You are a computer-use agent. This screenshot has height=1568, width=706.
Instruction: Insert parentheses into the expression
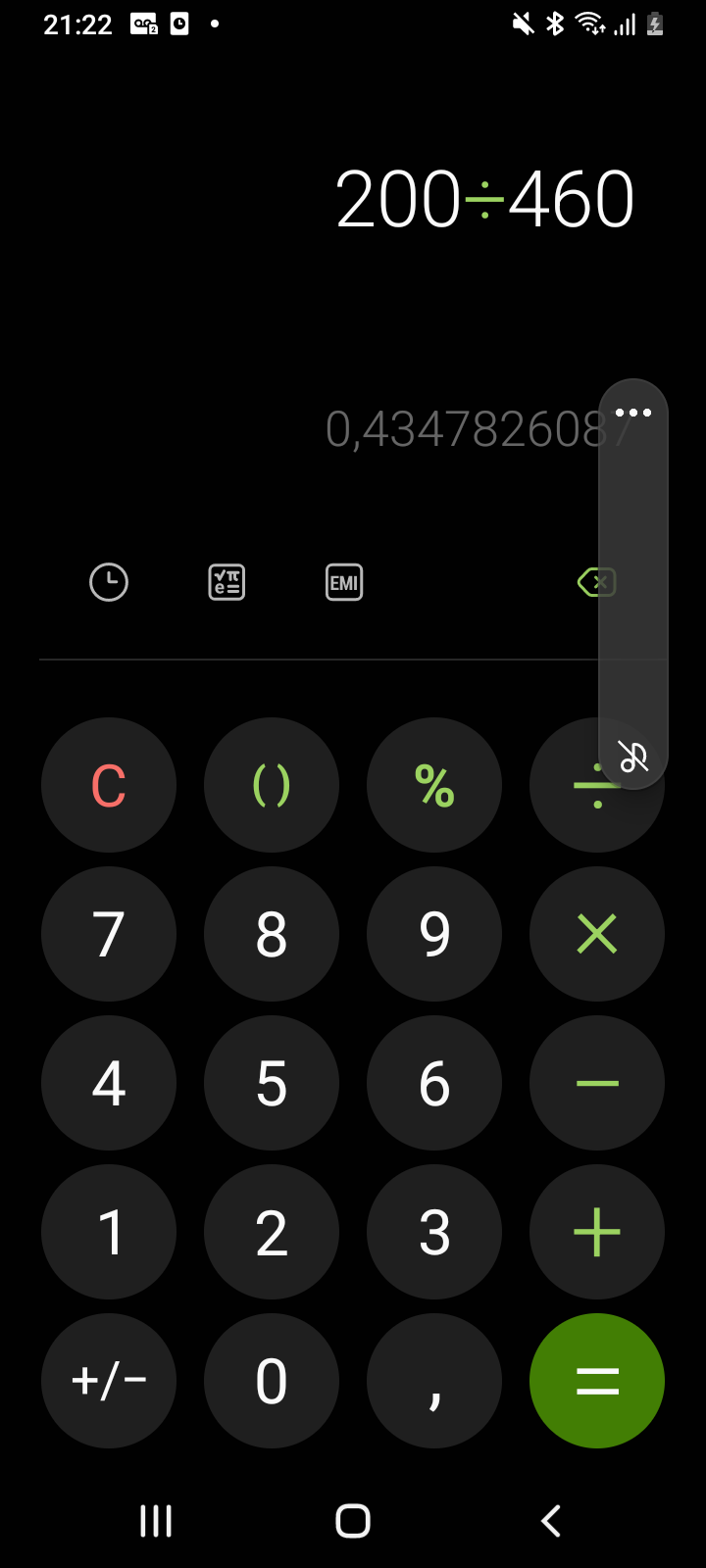[x=272, y=785]
